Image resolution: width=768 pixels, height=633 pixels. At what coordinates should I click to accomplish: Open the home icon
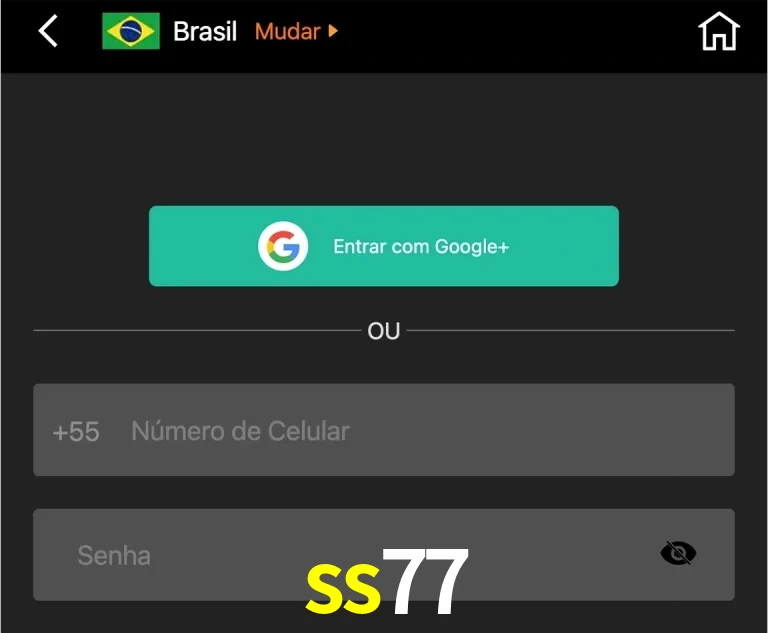[x=718, y=32]
